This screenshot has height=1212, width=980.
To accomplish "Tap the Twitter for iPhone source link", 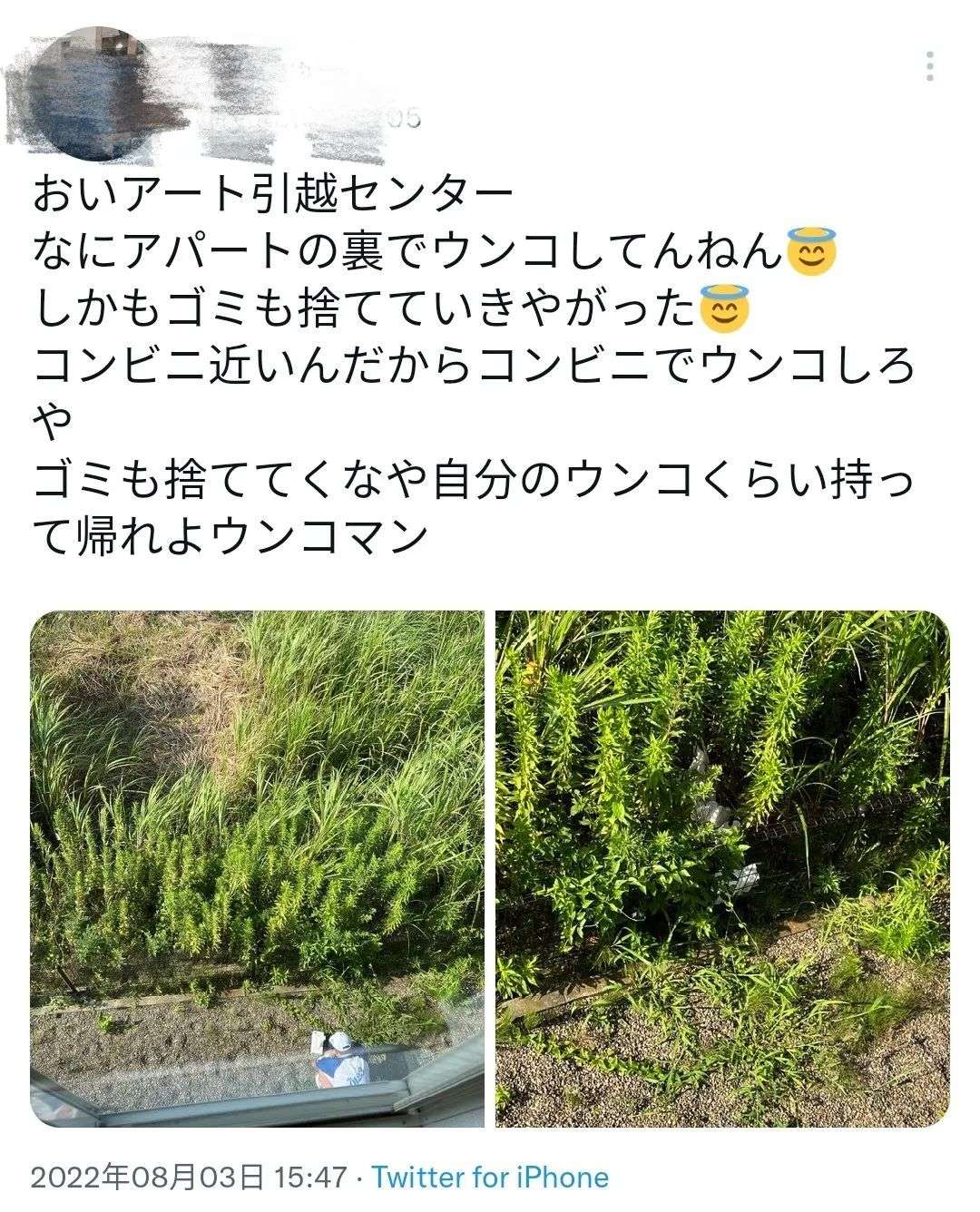I will pos(490,1178).
